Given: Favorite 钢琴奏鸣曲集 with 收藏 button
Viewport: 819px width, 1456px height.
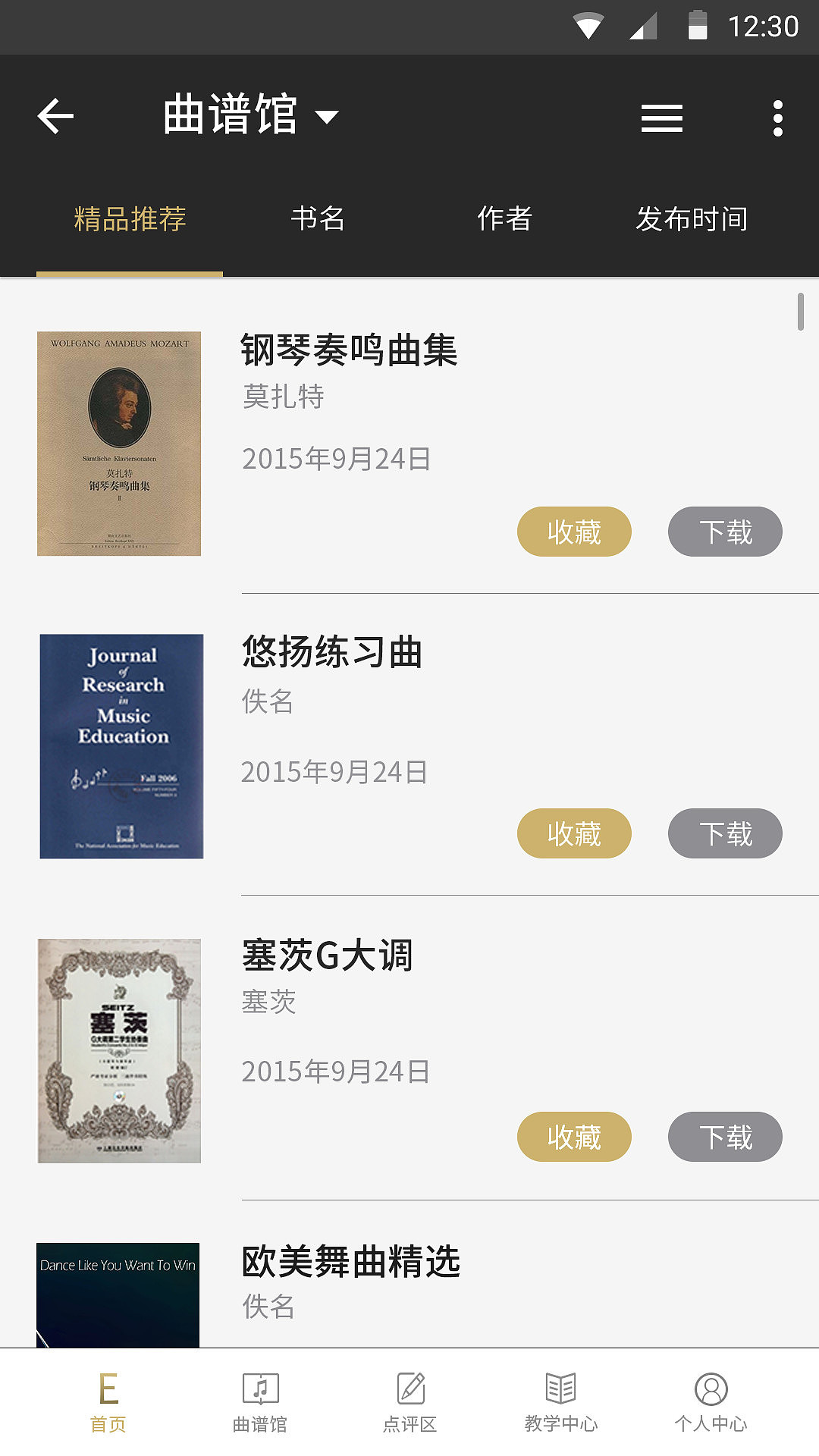Looking at the screenshot, I should tap(573, 532).
